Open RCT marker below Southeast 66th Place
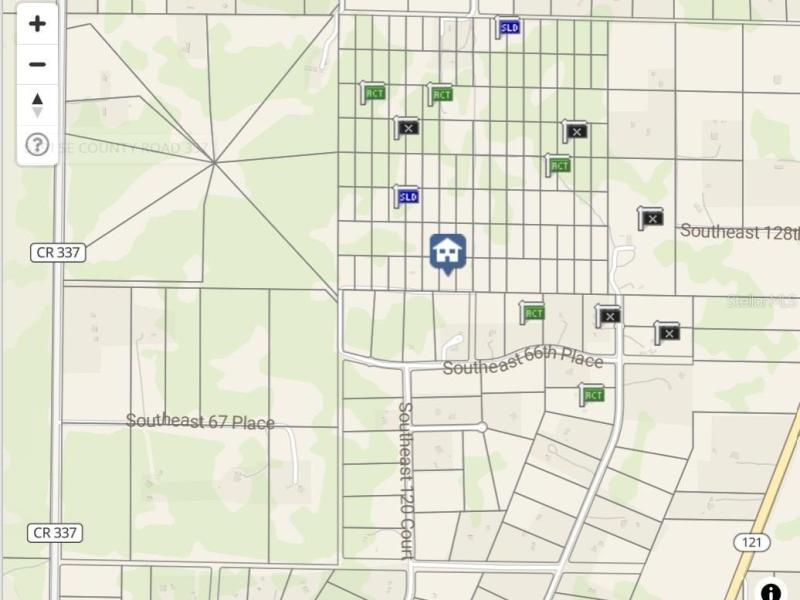The width and height of the screenshot is (800, 600). pyautogui.click(x=593, y=394)
